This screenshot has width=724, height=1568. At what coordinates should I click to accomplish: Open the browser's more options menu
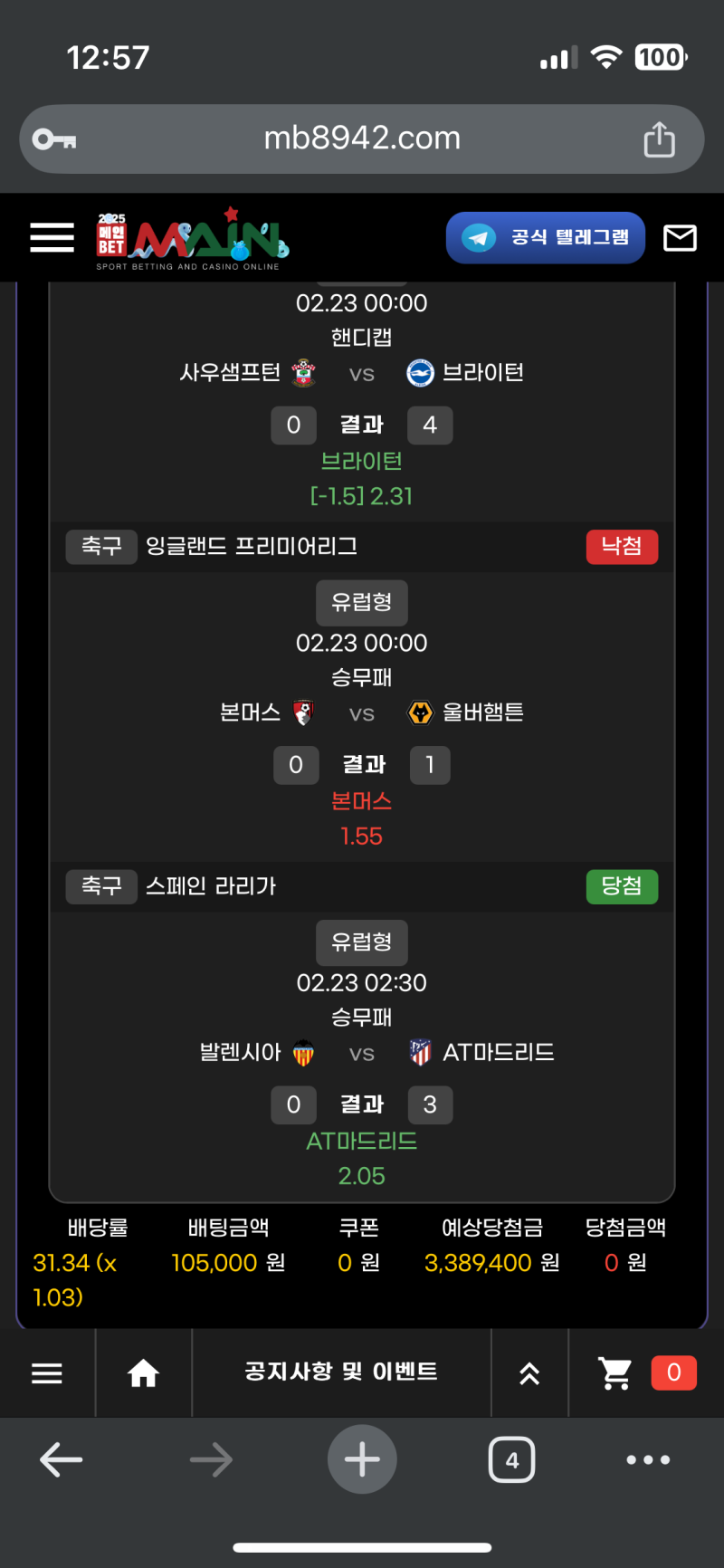[x=648, y=1459]
